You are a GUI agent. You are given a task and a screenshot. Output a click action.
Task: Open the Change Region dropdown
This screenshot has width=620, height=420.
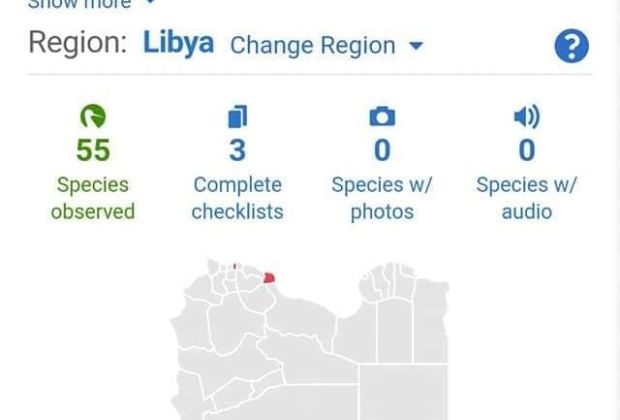[327, 46]
